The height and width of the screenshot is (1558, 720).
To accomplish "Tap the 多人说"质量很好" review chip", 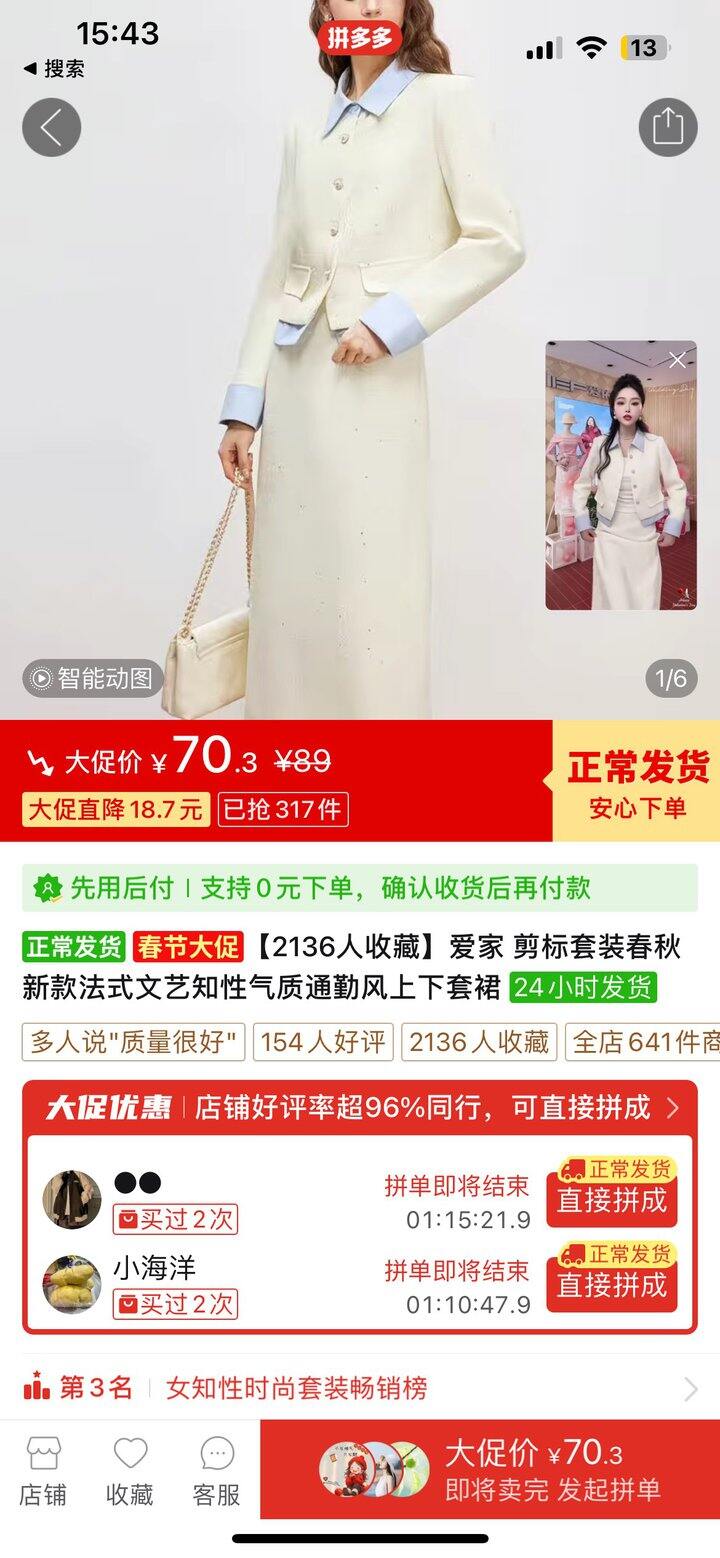I will pos(134,1042).
